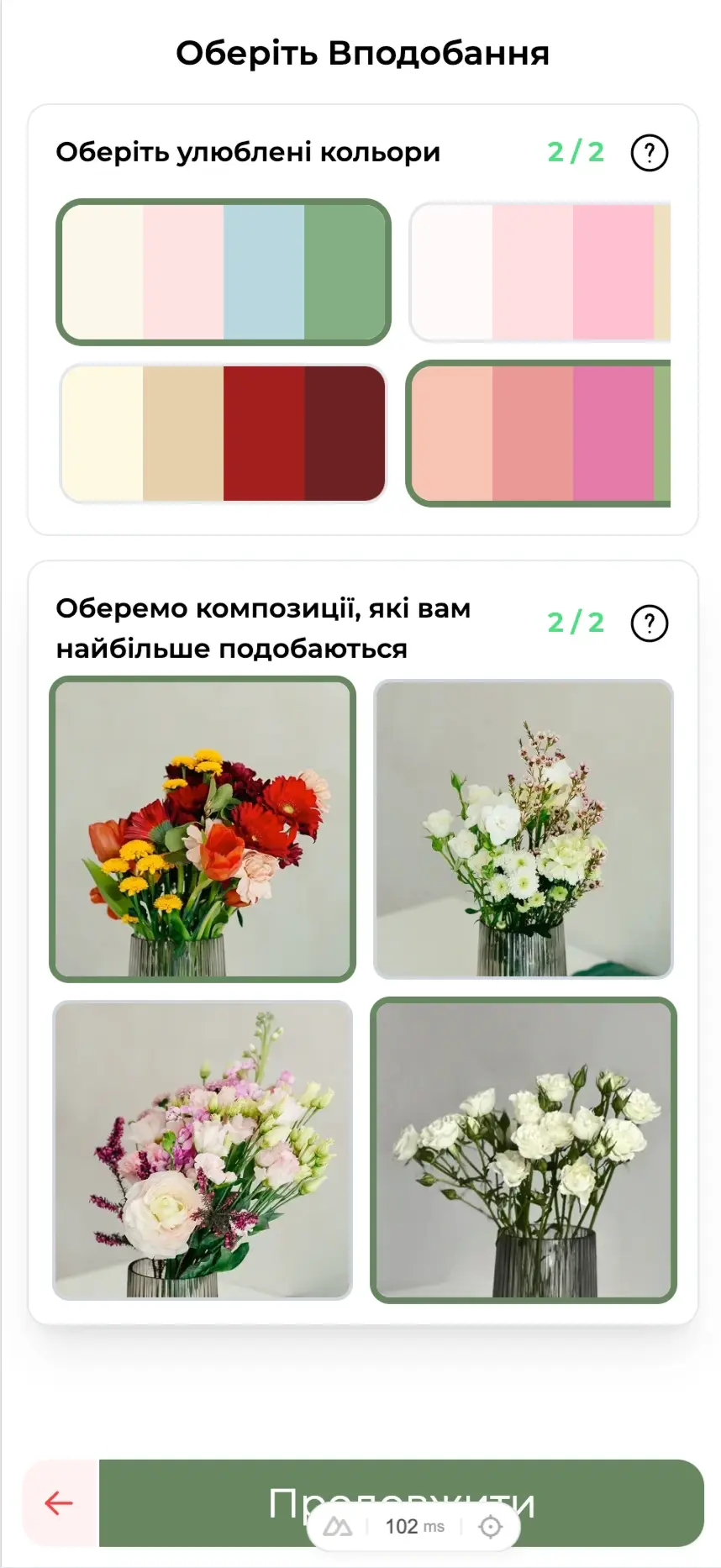Go back with the red arrow button
The image size is (721, 1568).
60,1502
